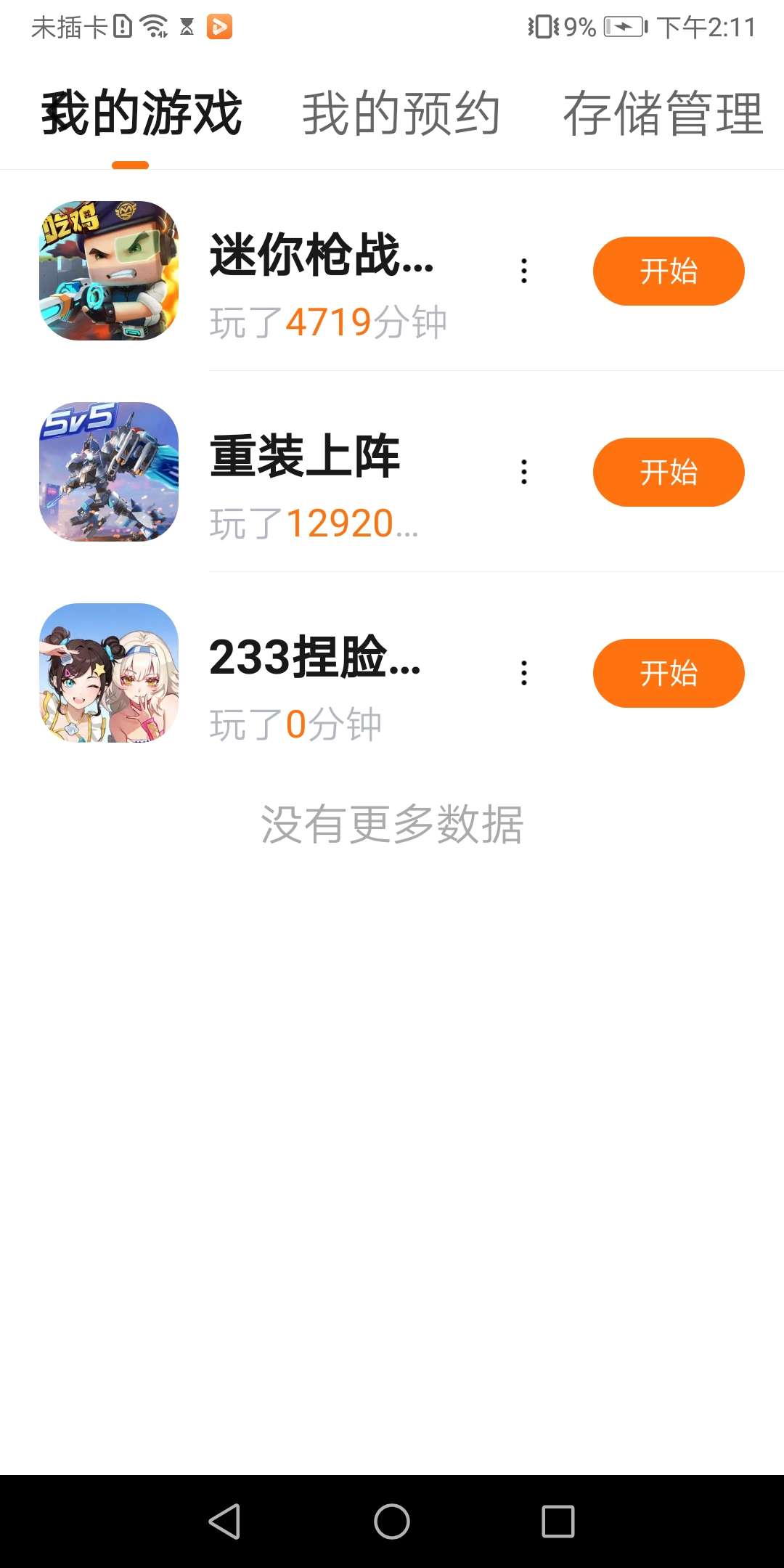Select the 我的游戏 tab
Image resolution: width=784 pixels, height=1568 pixels.
(x=142, y=114)
